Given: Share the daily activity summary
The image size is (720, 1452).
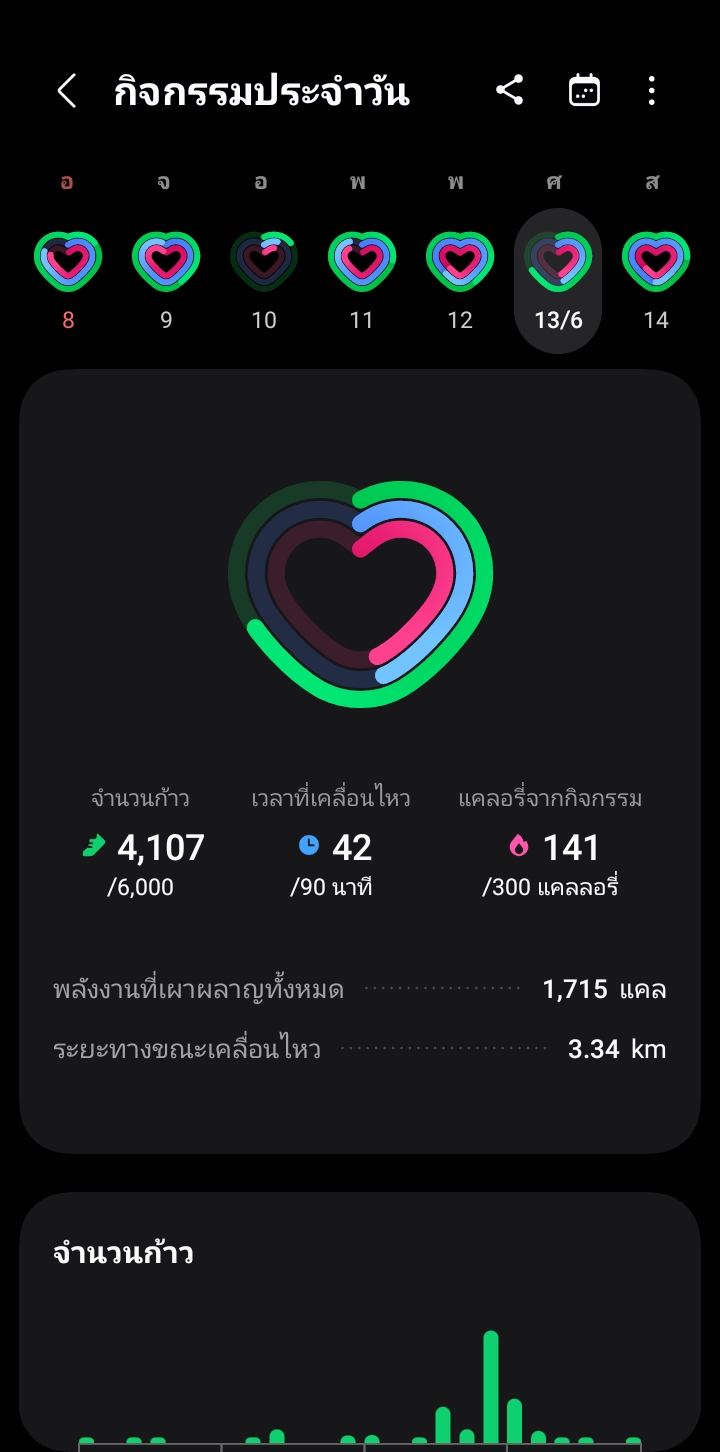Looking at the screenshot, I should [510, 92].
